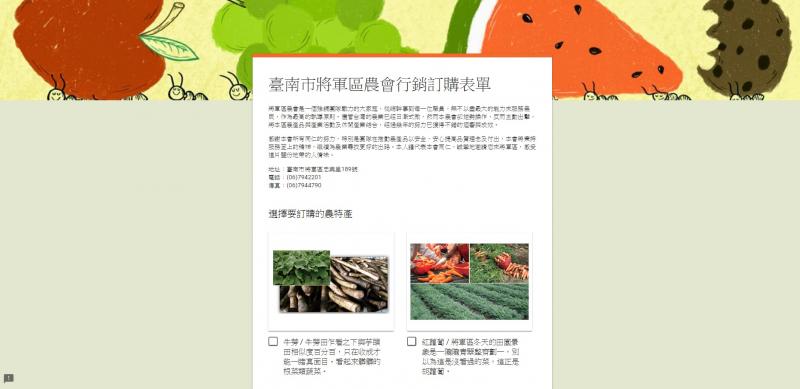Viewport: 800px width, 389px height.
Task: Check the 牛蒡 burdock option checkbox
Action: pyautogui.click(x=273, y=342)
